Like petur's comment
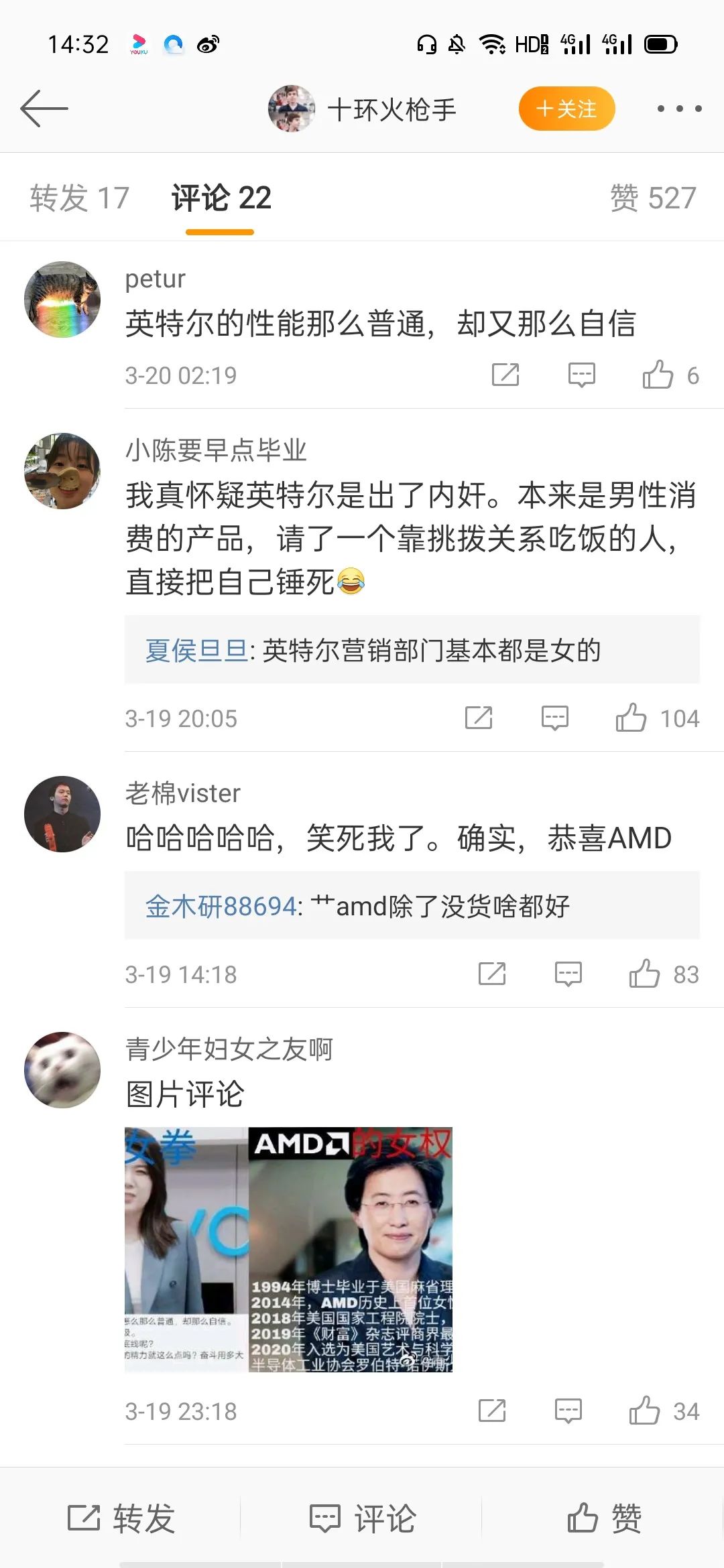Screen dimensions: 724x1568 658,375
